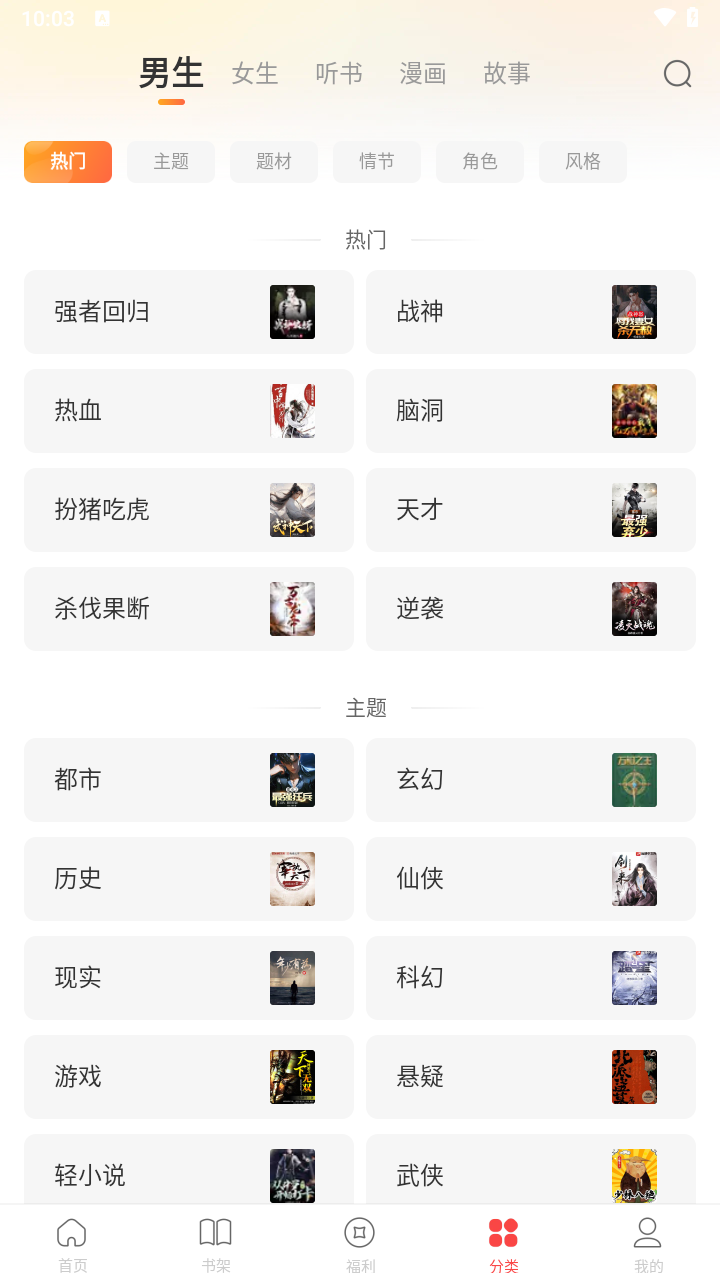
Task: Switch to the 女生 tab
Action: [x=254, y=73]
